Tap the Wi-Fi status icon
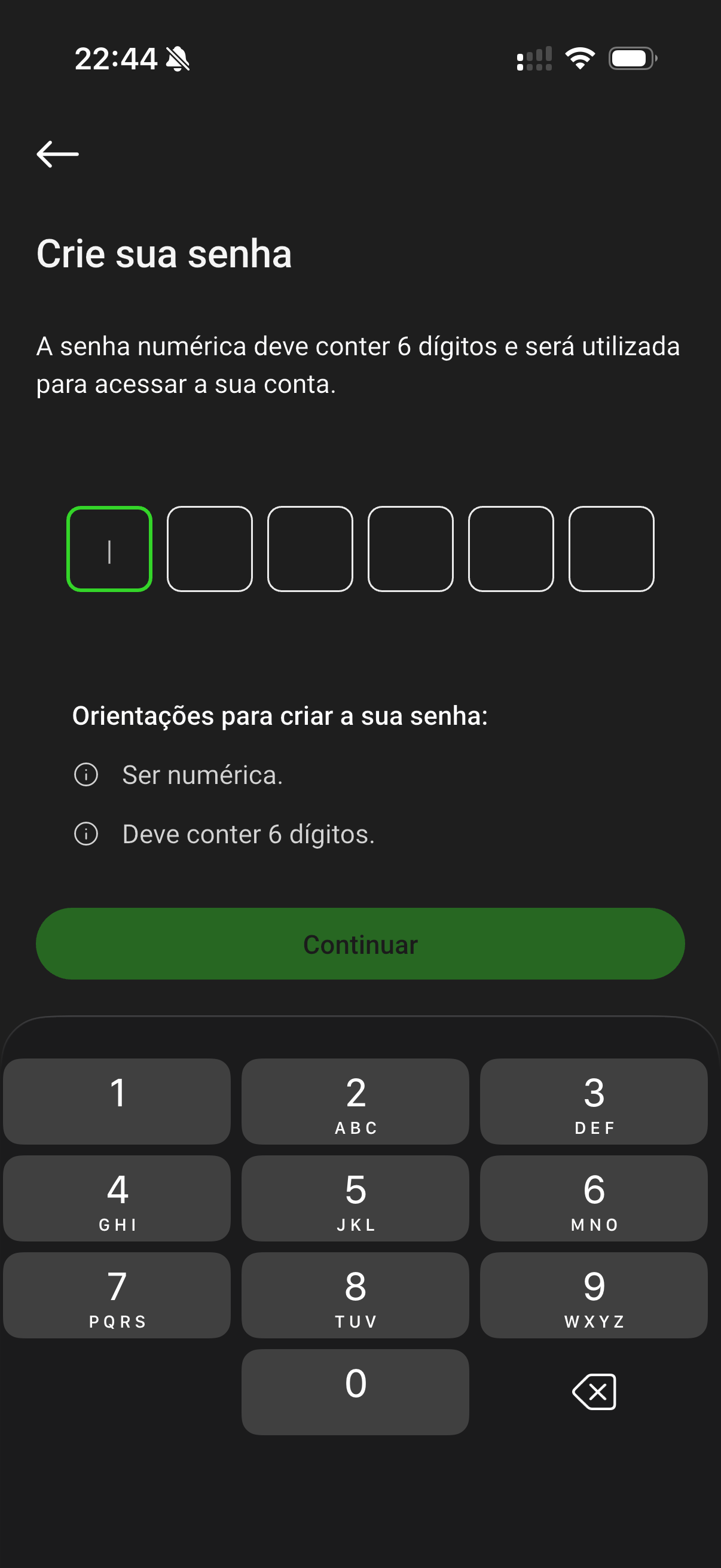Viewport: 721px width, 1568px height. [579, 59]
